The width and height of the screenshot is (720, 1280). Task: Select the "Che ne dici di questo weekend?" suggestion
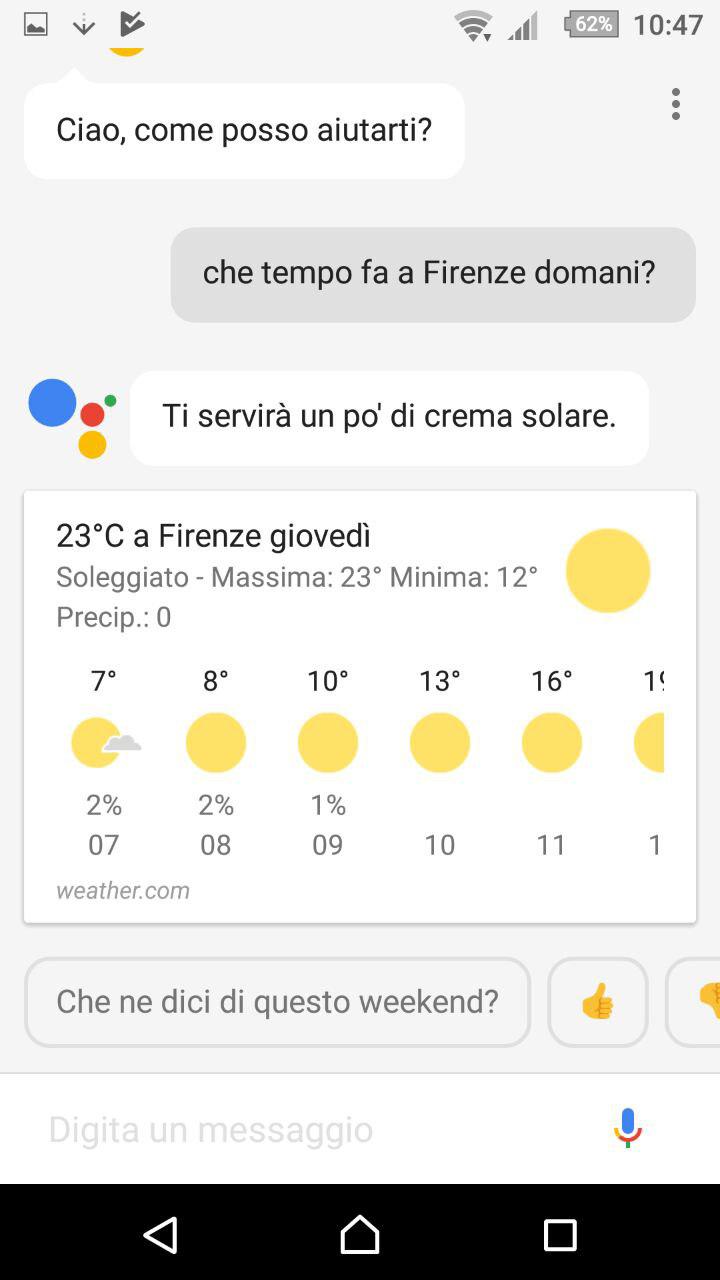tap(277, 1002)
